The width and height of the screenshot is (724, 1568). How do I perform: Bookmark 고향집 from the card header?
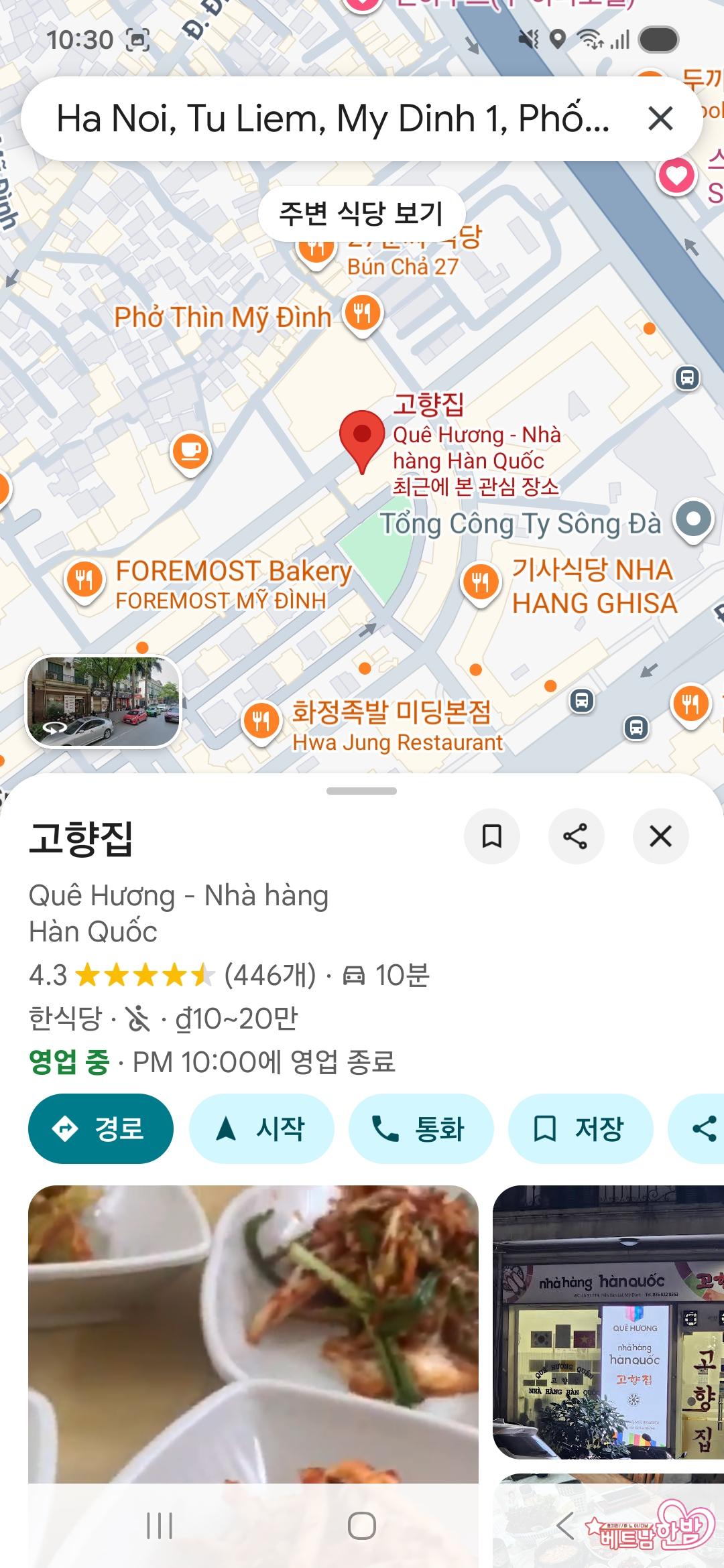pos(492,836)
